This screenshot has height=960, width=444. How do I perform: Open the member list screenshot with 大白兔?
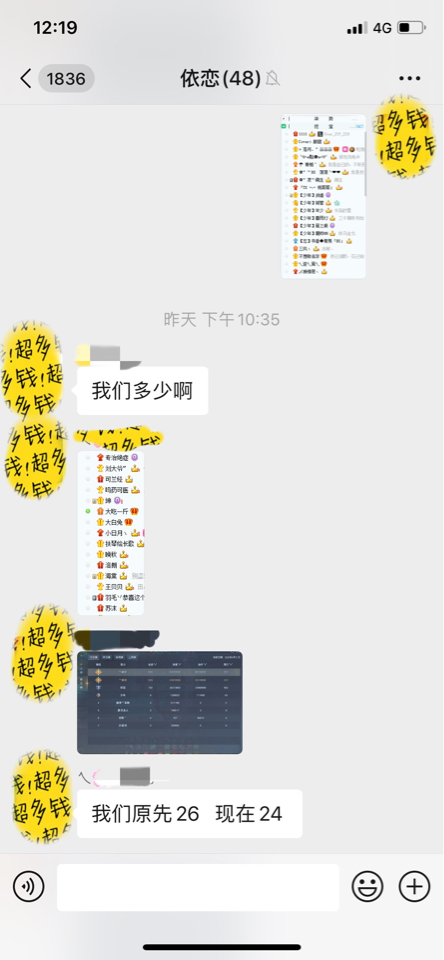111,533
